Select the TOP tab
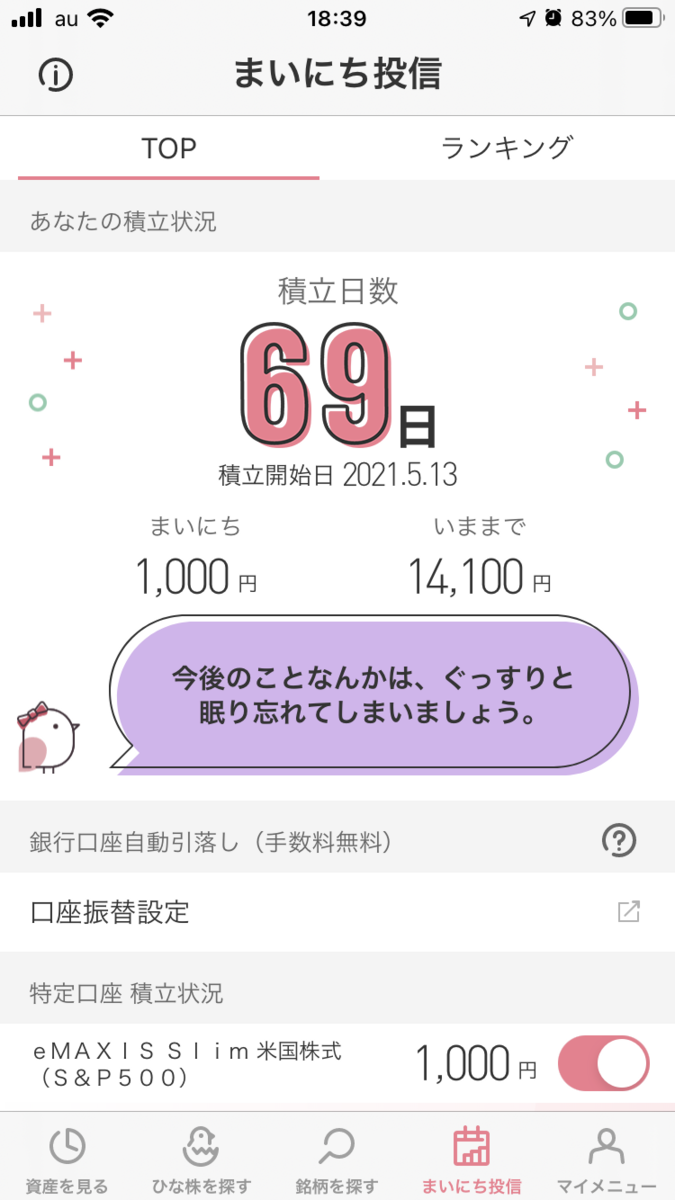The height and width of the screenshot is (1200, 675). pyautogui.click(x=169, y=148)
